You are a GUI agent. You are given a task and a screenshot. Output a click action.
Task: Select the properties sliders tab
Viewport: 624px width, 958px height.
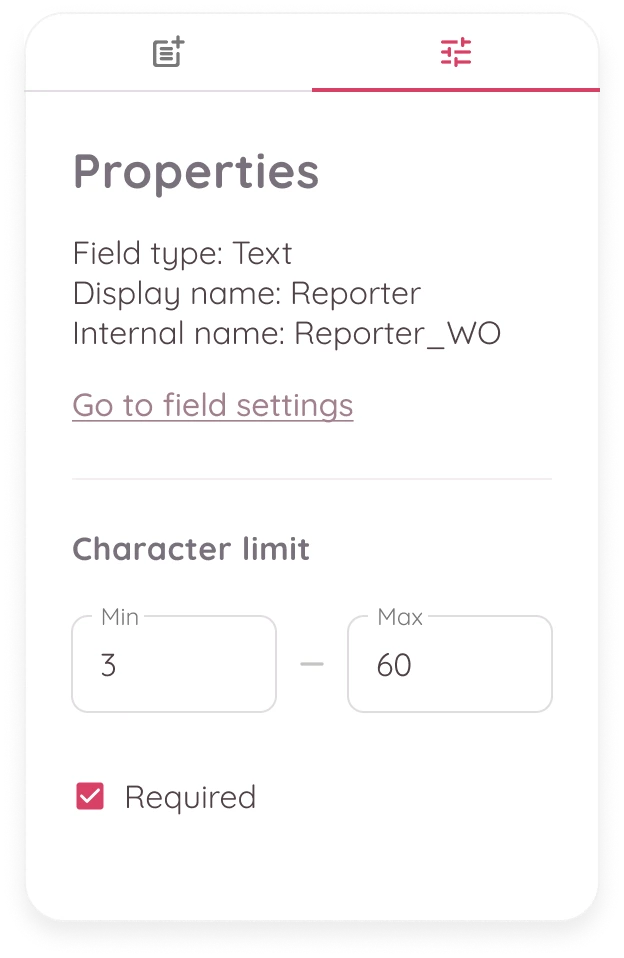456,52
